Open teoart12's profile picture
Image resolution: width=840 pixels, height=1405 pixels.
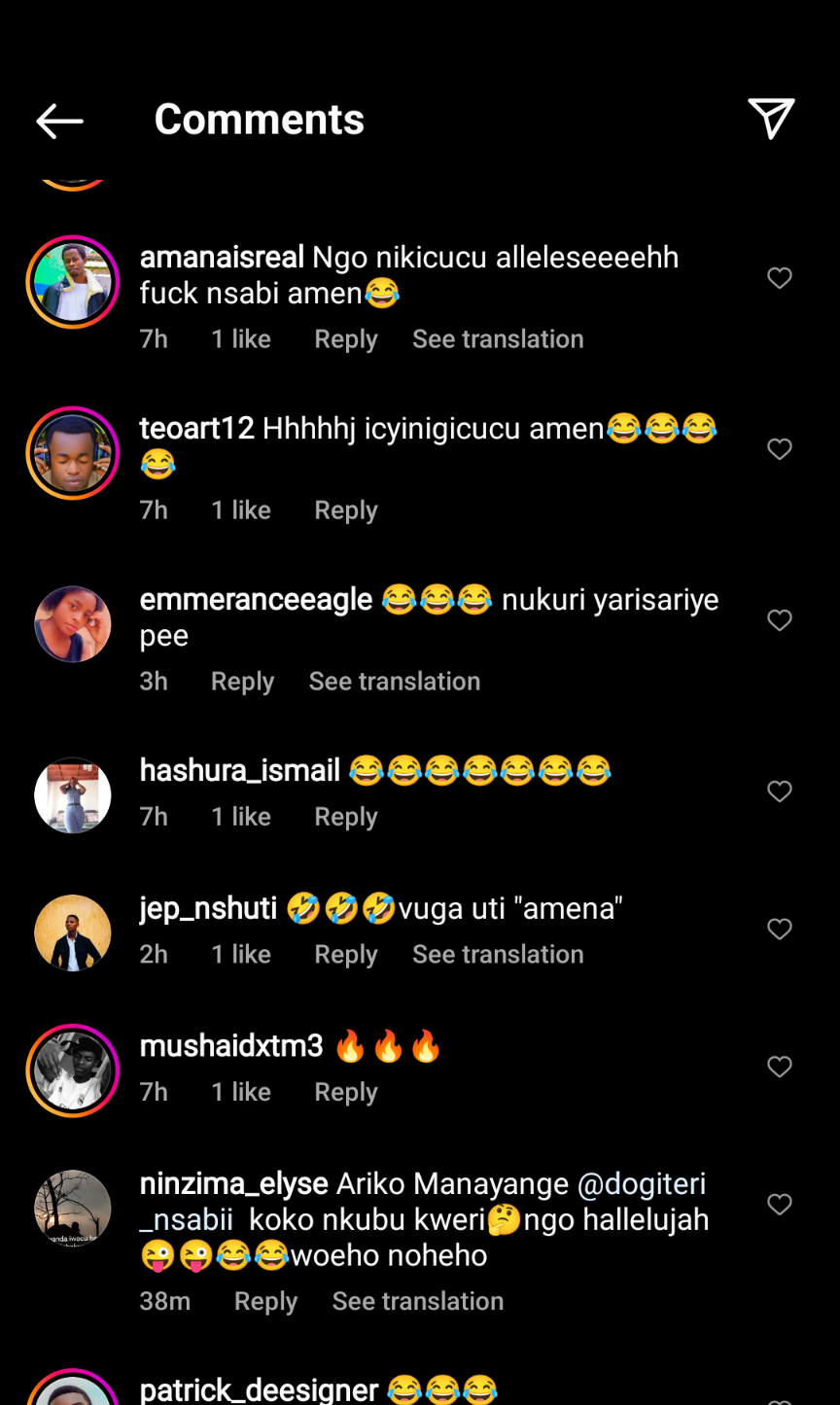[73, 453]
